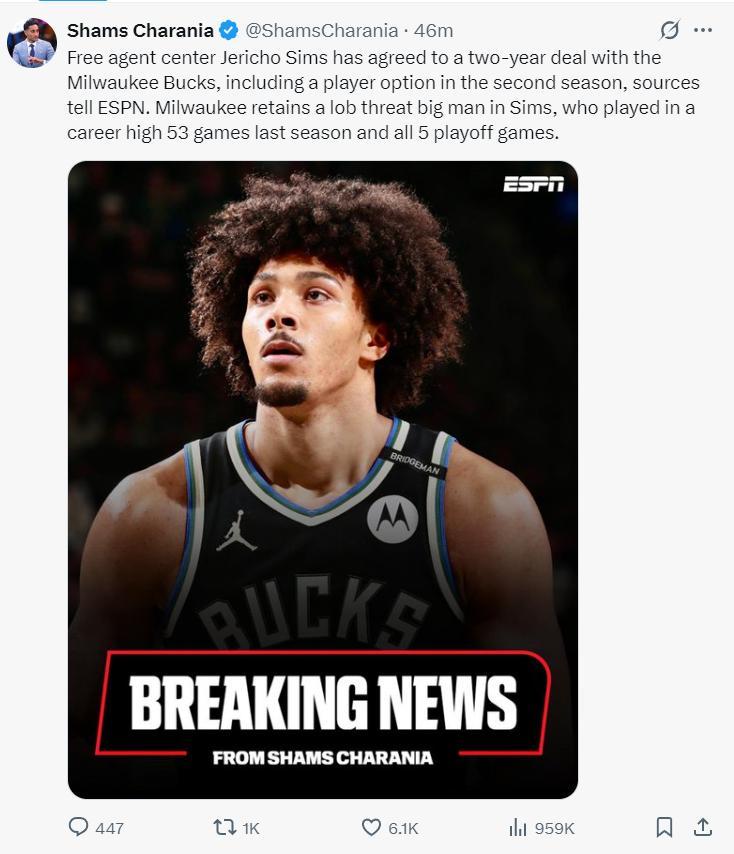Repost the Jericho Sims announcement
Screen dimensions: 734x854
225,827
